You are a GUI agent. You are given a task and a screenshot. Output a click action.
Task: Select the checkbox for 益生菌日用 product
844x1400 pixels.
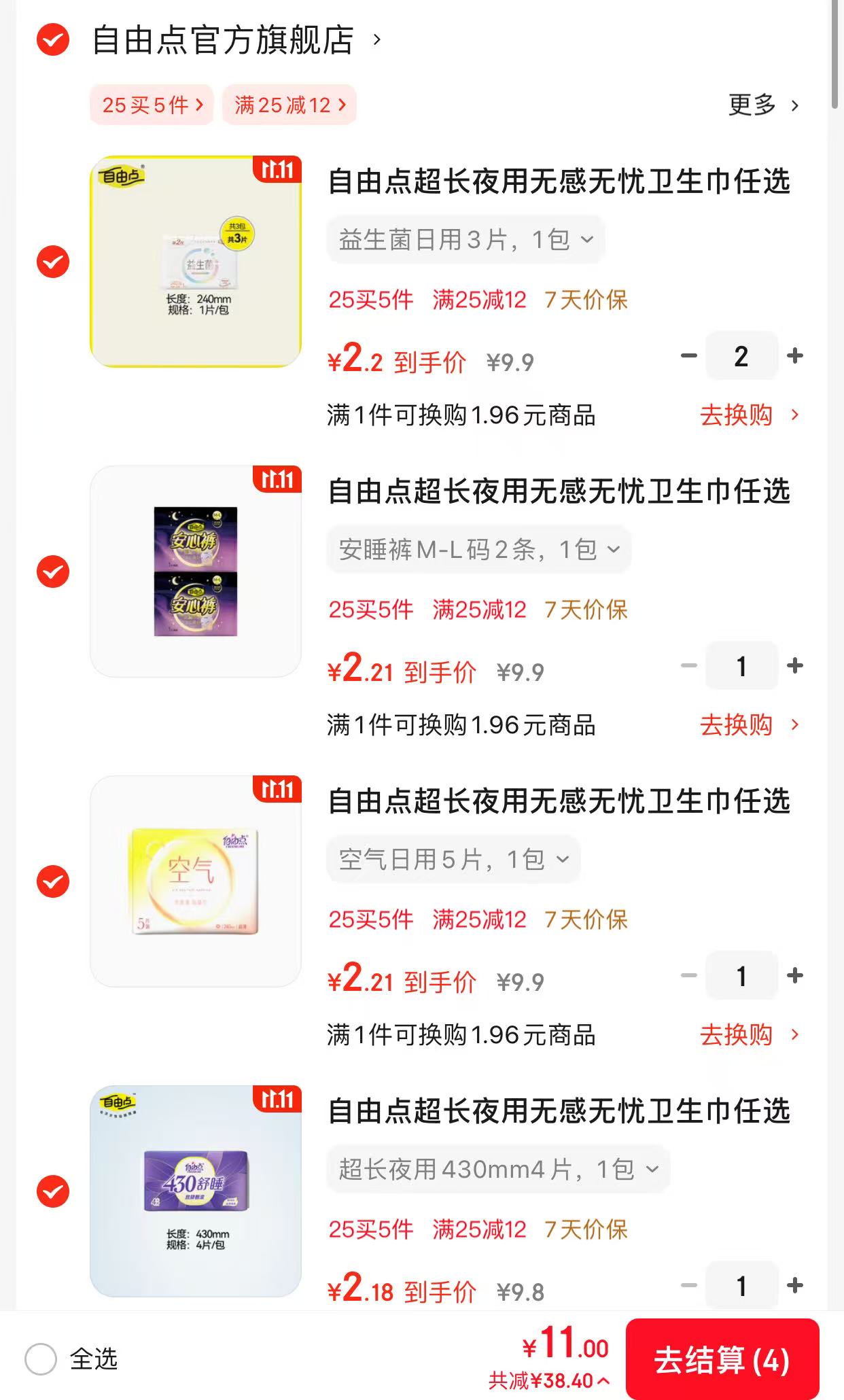52,262
